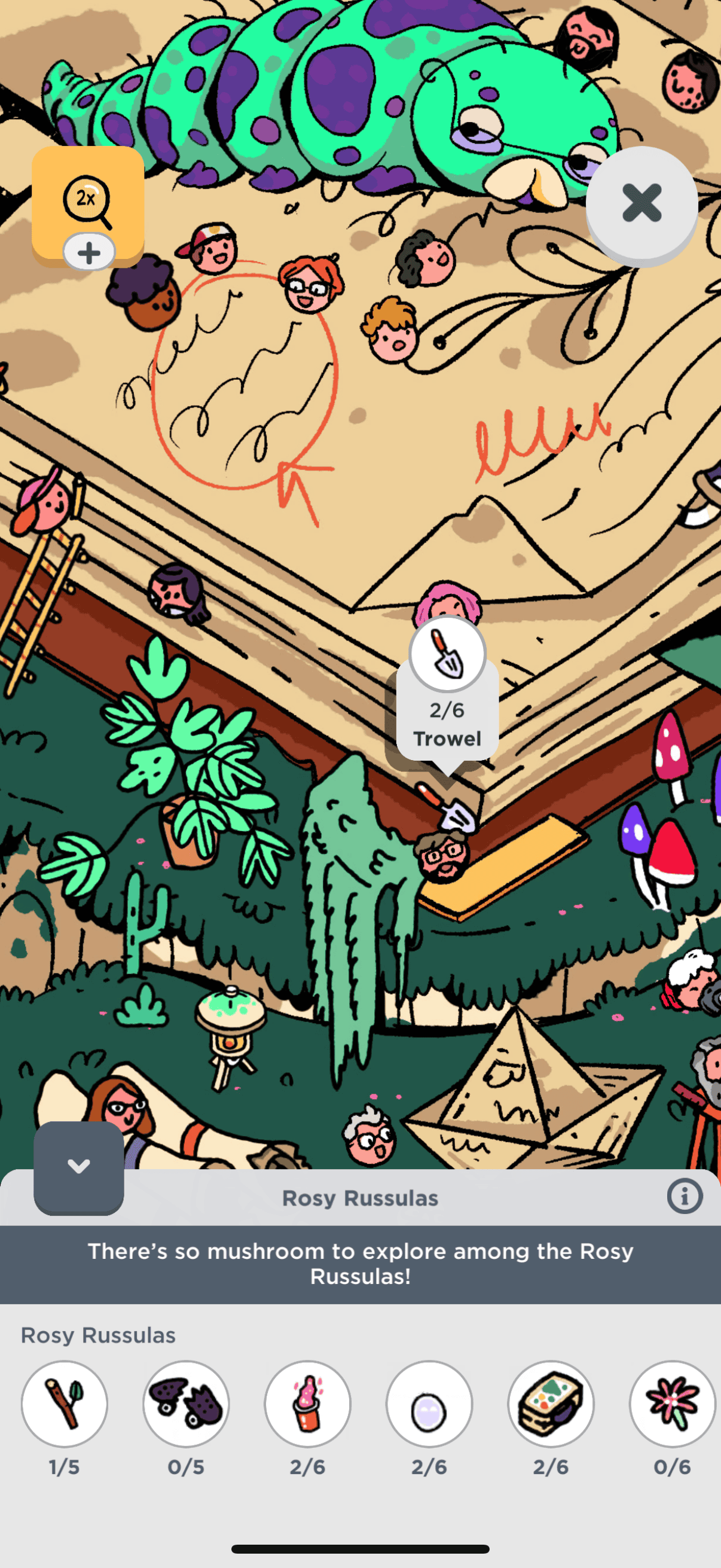Open the Rosy Russulas info icon

coord(685,1197)
